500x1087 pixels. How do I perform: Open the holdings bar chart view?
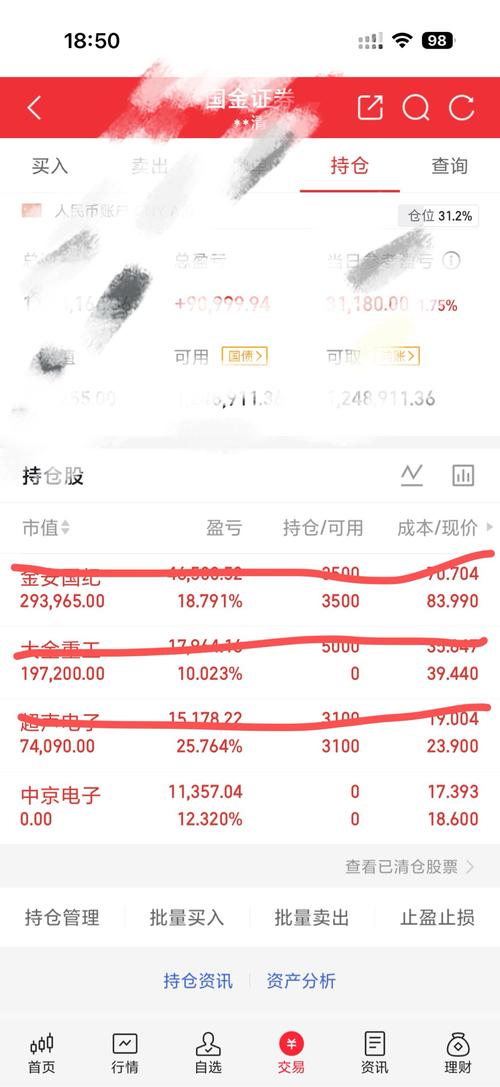(463, 476)
